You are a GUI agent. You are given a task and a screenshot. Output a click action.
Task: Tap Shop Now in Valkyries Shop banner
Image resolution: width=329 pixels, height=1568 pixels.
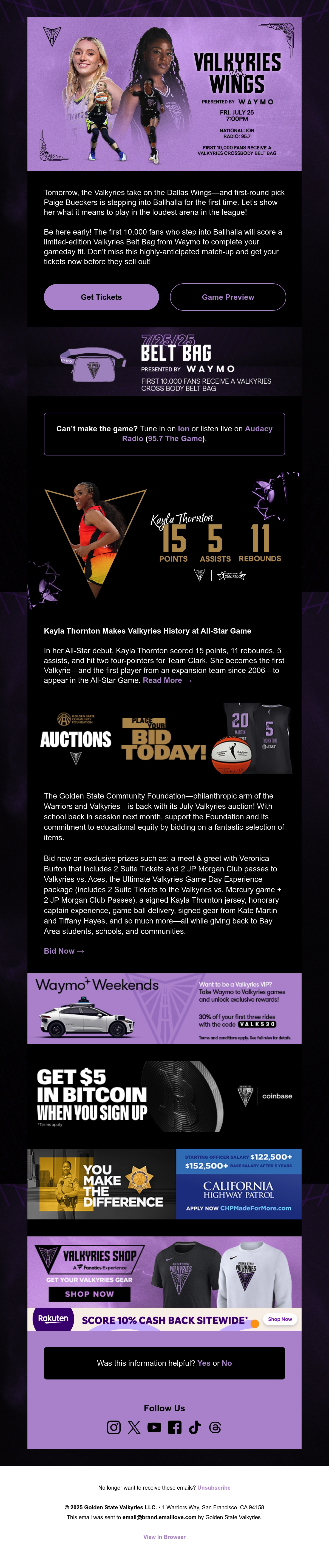tap(90, 1294)
